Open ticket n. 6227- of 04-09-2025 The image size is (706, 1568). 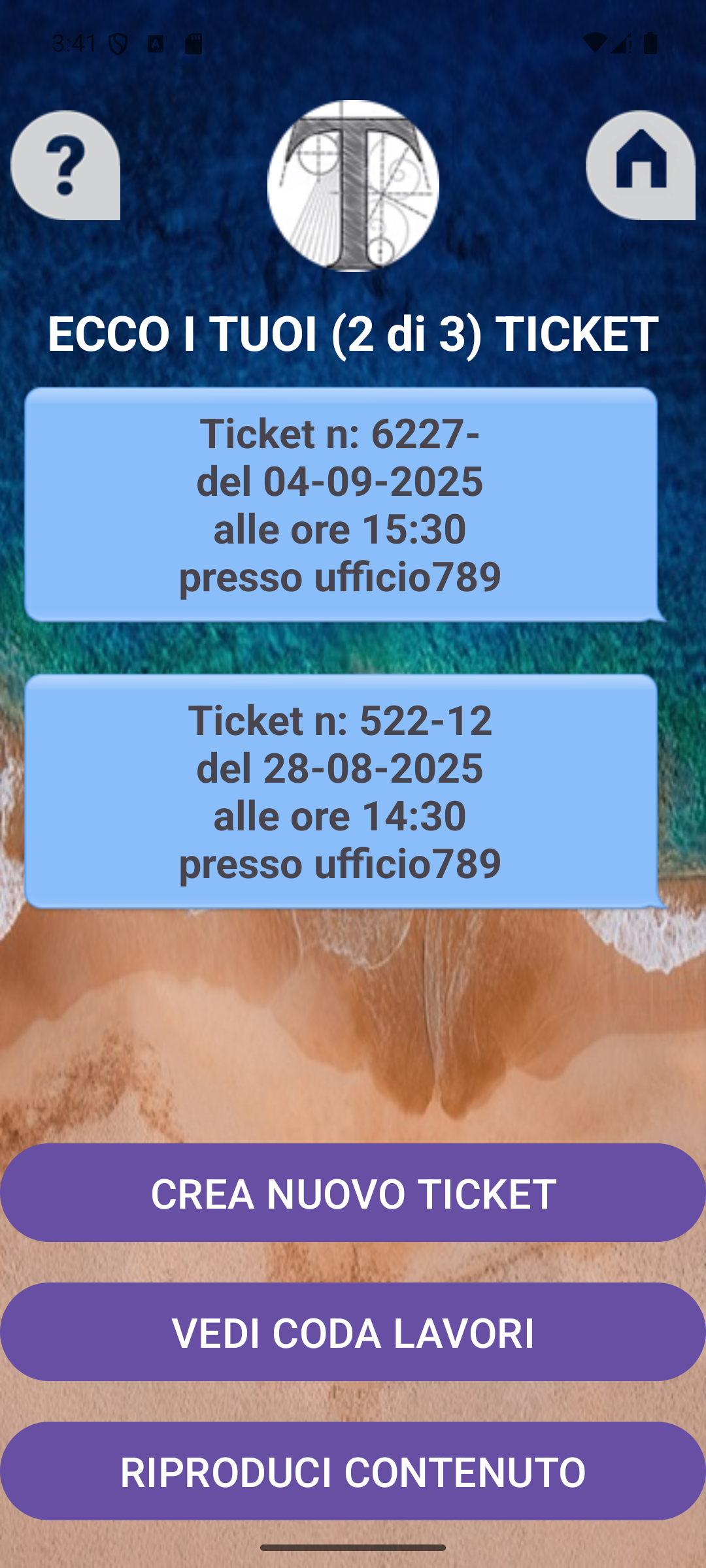pos(340,504)
